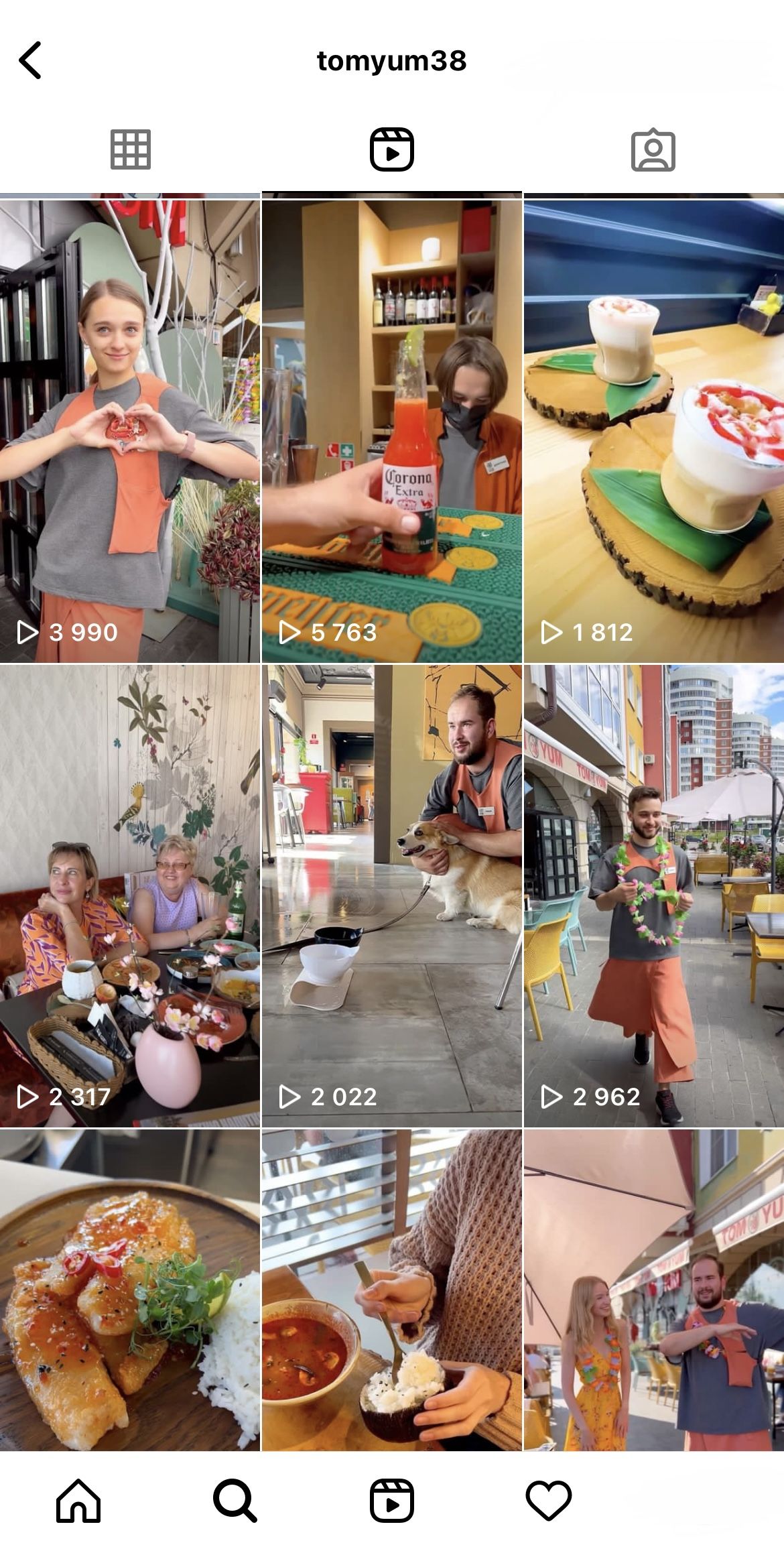
Task: Open the Reels feed in the bottom bar
Action: 392,1500
